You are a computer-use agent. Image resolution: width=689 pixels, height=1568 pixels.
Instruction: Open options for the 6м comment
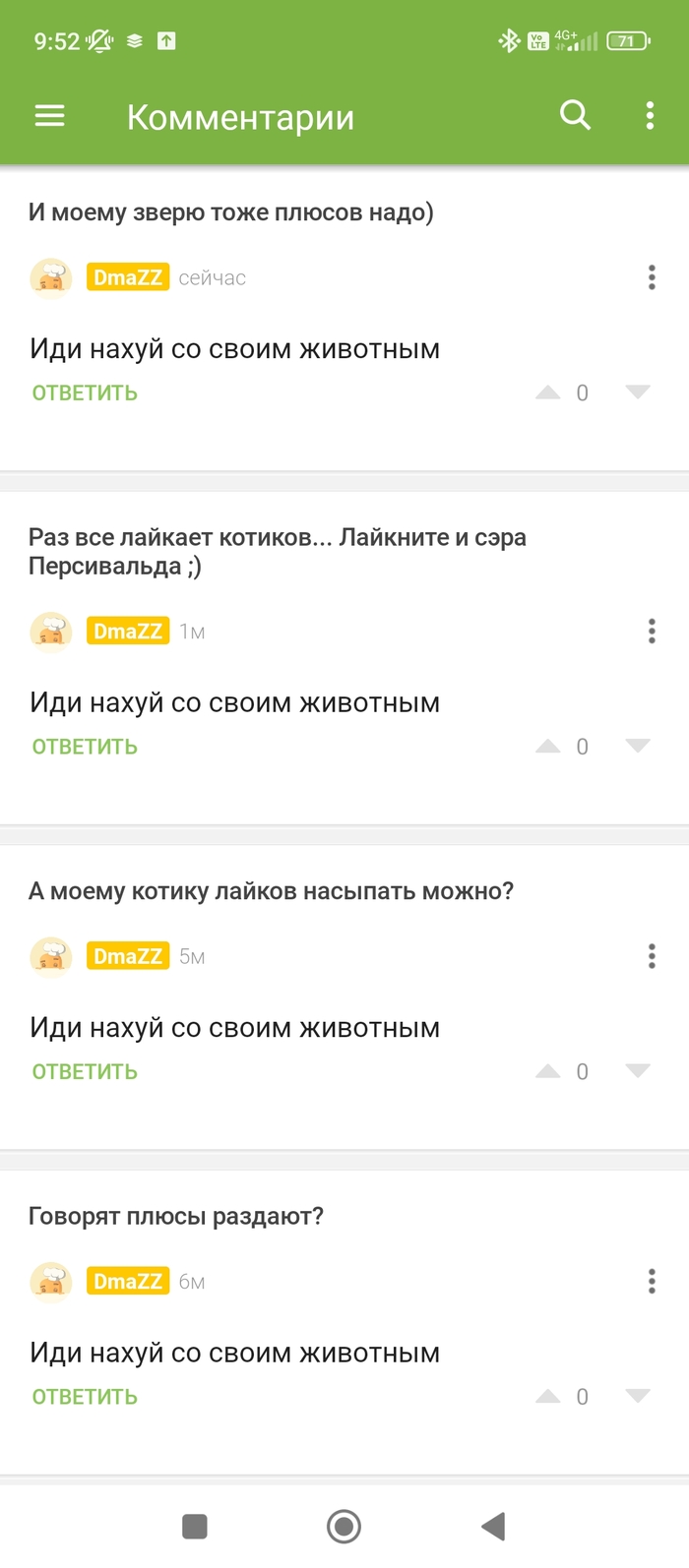point(652,1281)
